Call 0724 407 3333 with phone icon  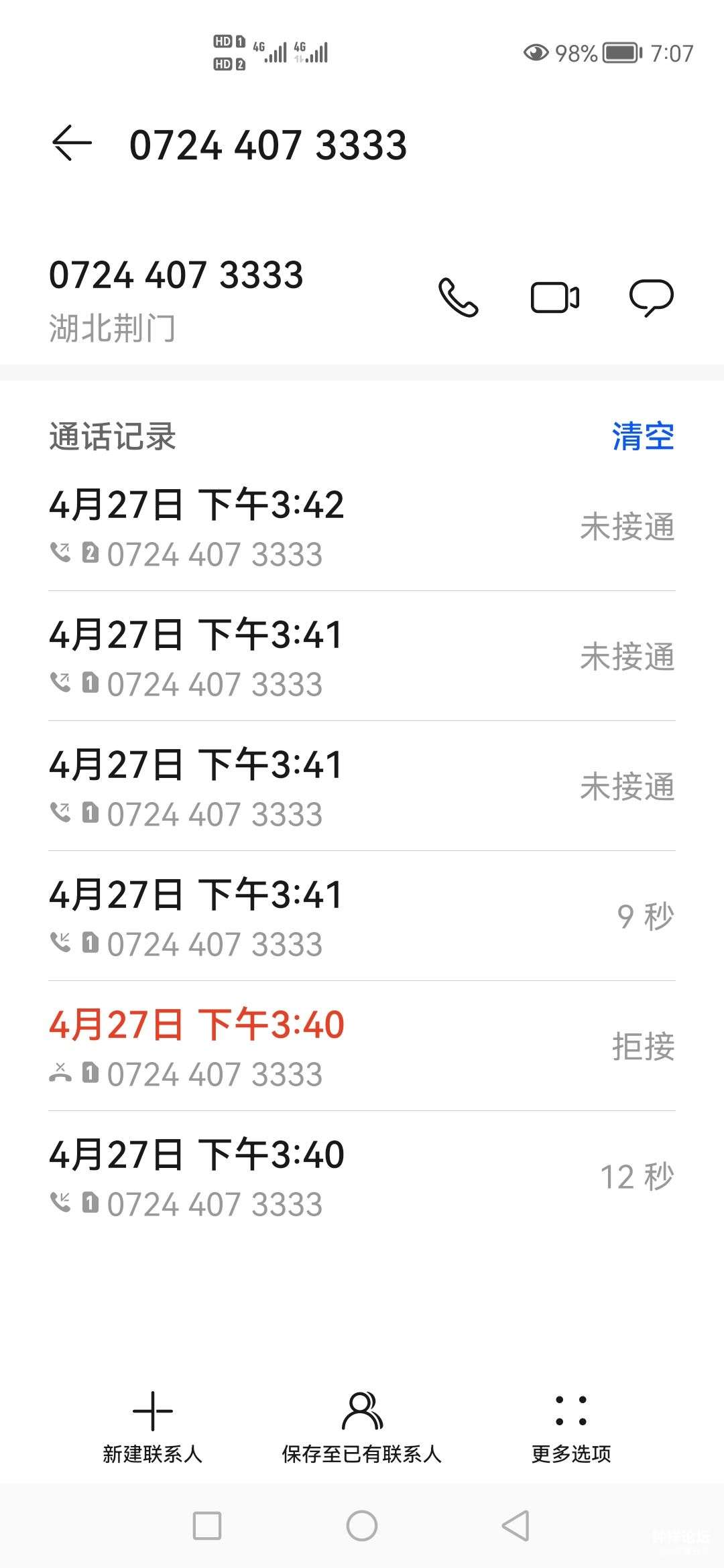(459, 298)
